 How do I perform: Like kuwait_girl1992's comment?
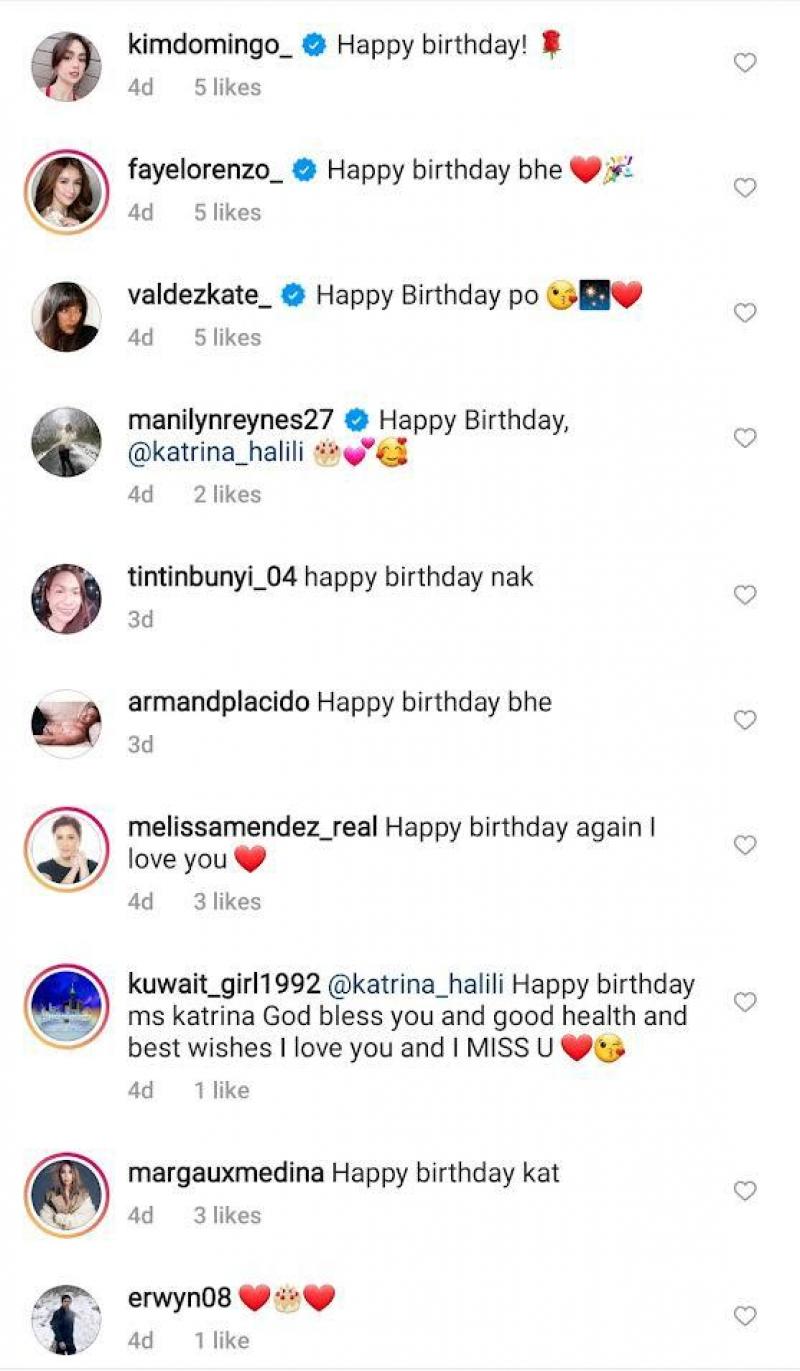[x=744, y=1002]
